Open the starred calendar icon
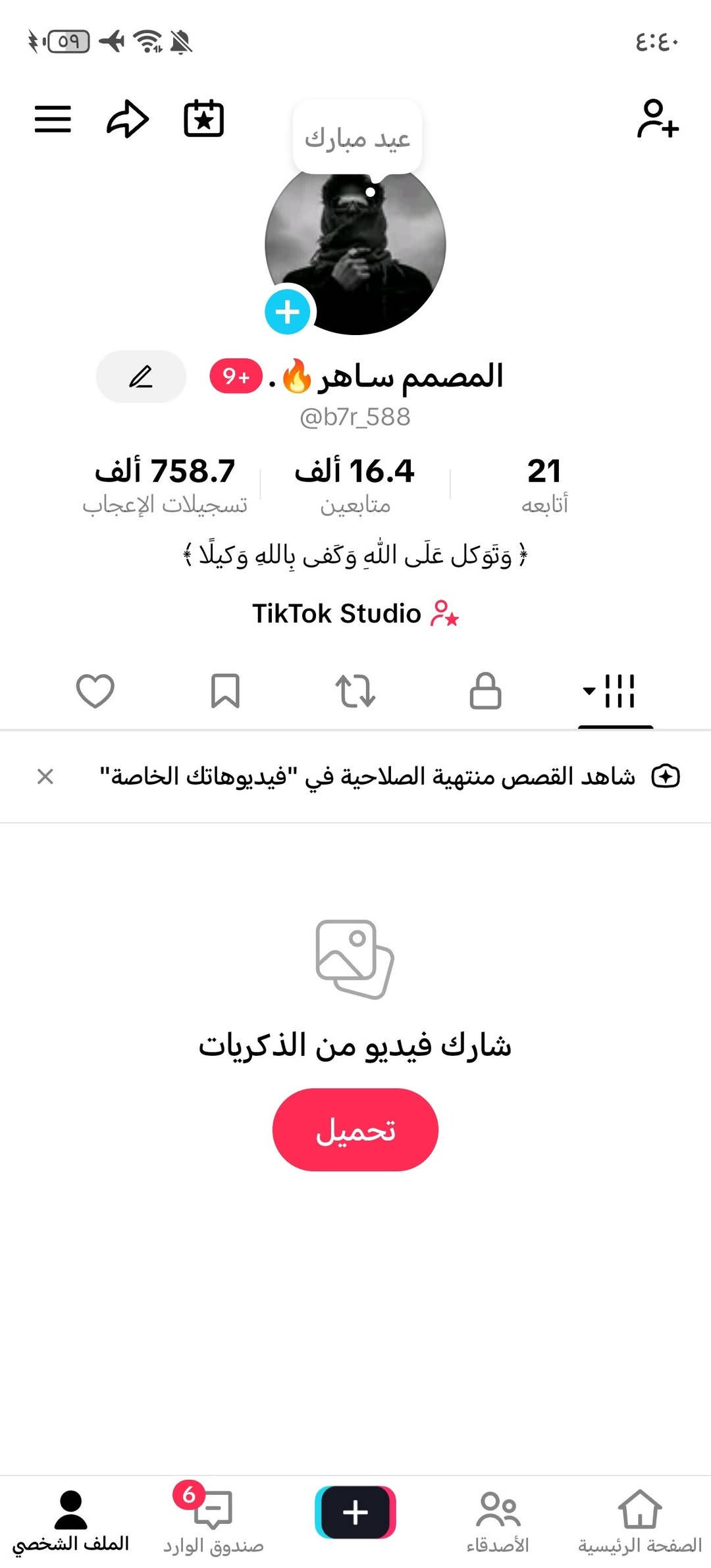711x1568 pixels. 203,119
